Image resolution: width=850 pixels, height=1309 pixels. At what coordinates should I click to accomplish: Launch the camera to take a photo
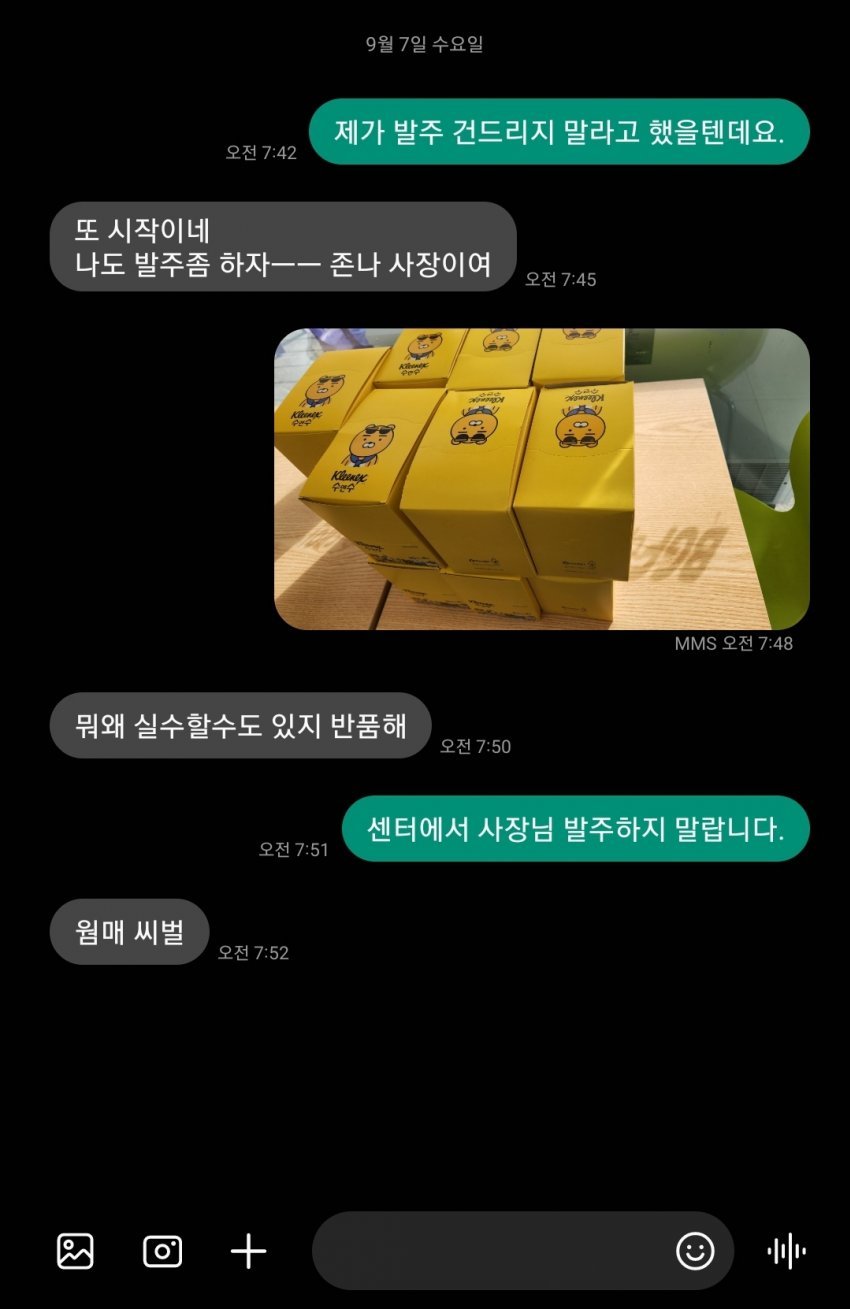(x=162, y=1251)
